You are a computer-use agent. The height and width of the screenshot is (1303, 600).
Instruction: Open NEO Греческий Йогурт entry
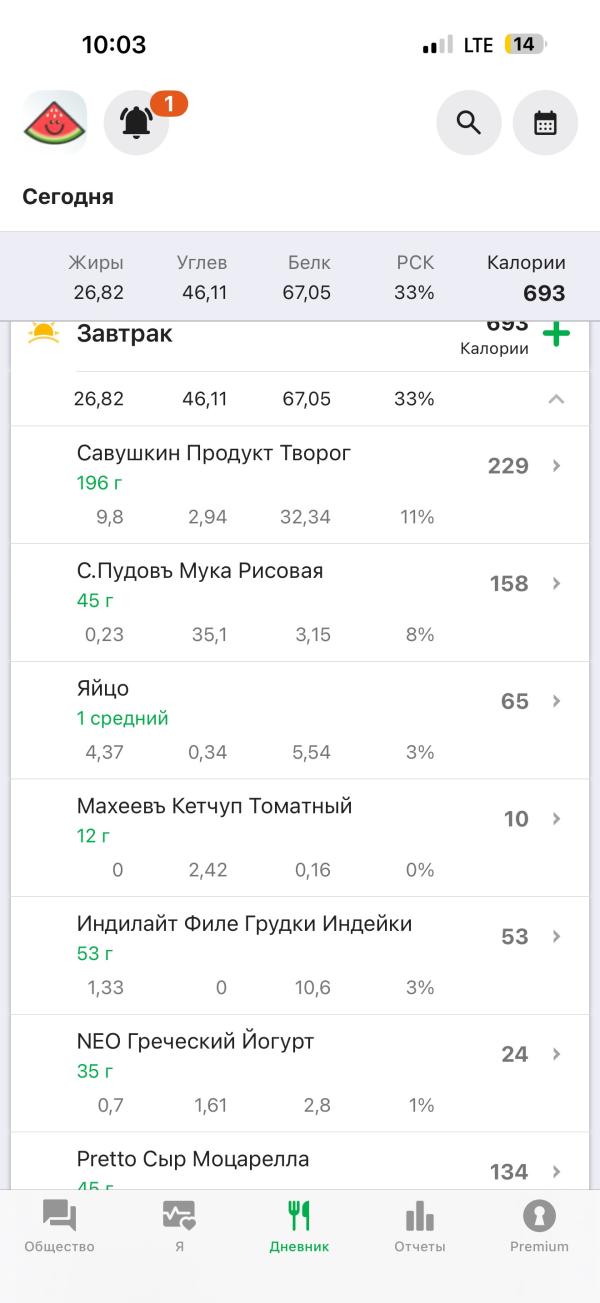[300, 1073]
